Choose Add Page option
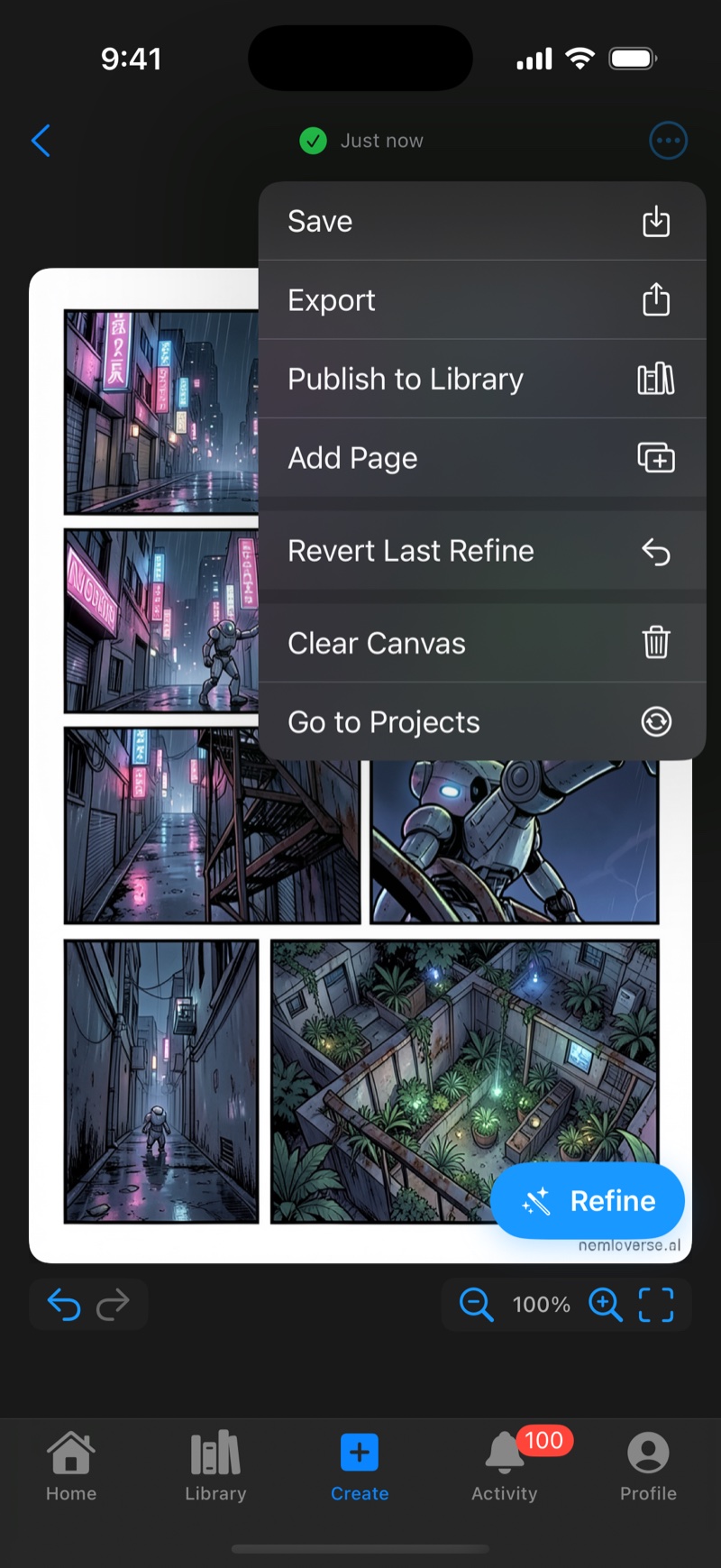Screen dimensions: 721x1568 (x=482, y=458)
